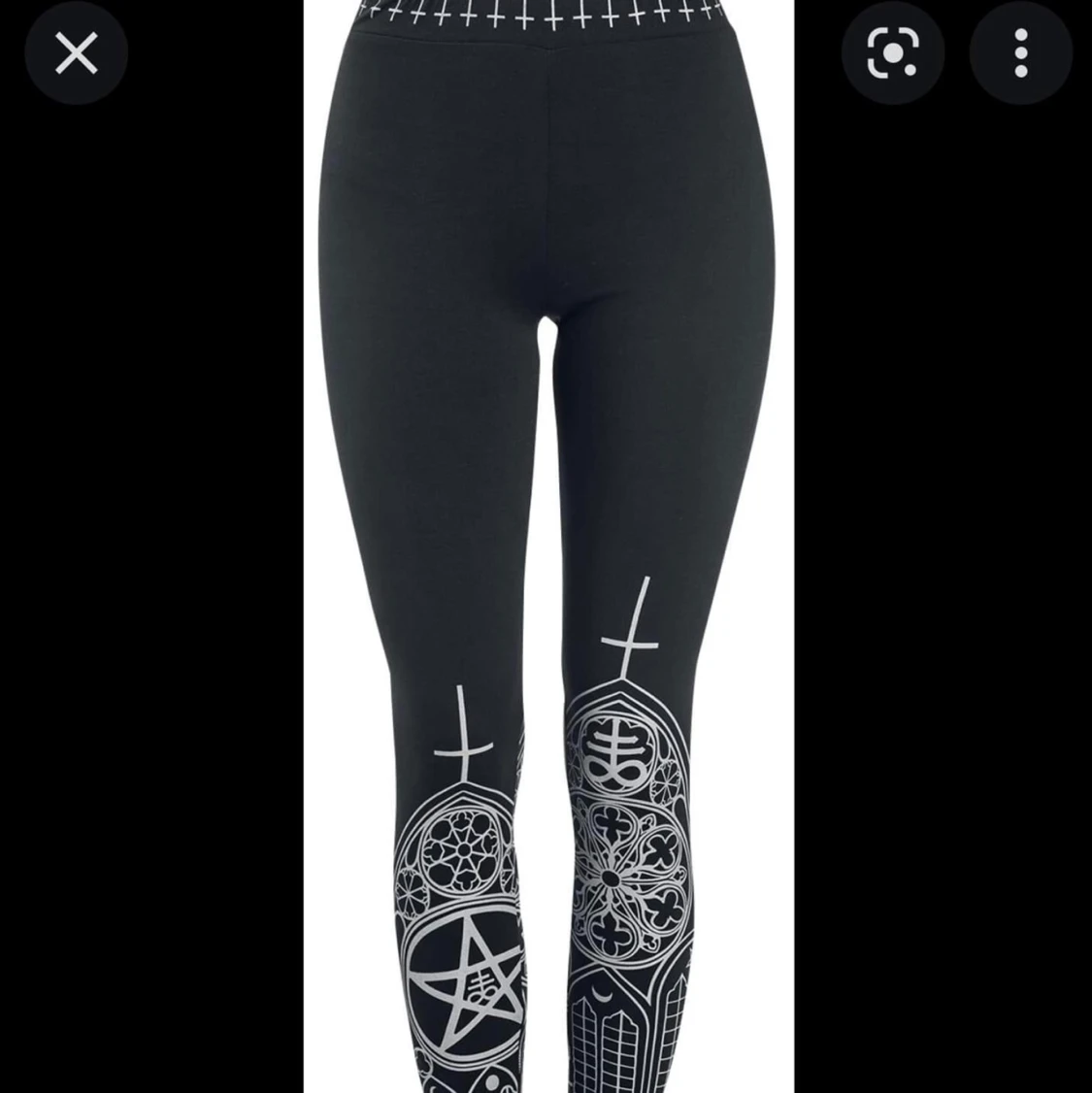This screenshot has height=1093, width=1092.
Task: Close the image viewer with the X
Action: tap(76, 53)
